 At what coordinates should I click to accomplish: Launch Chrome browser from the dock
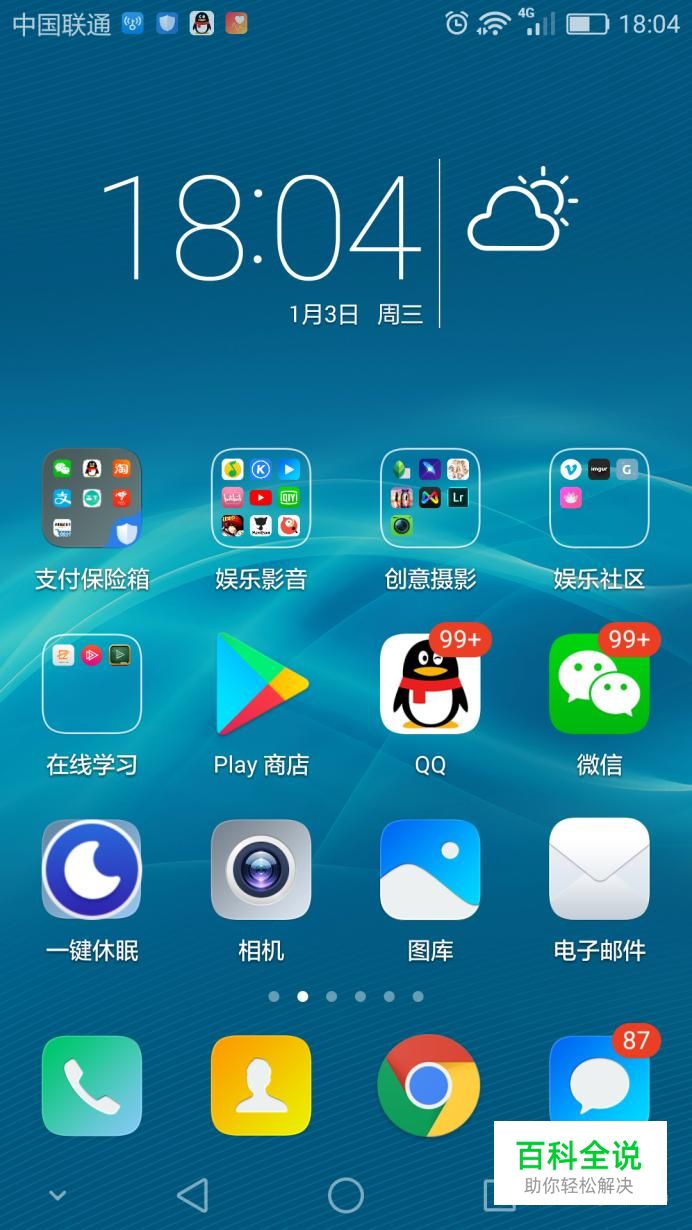tap(430, 1086)
